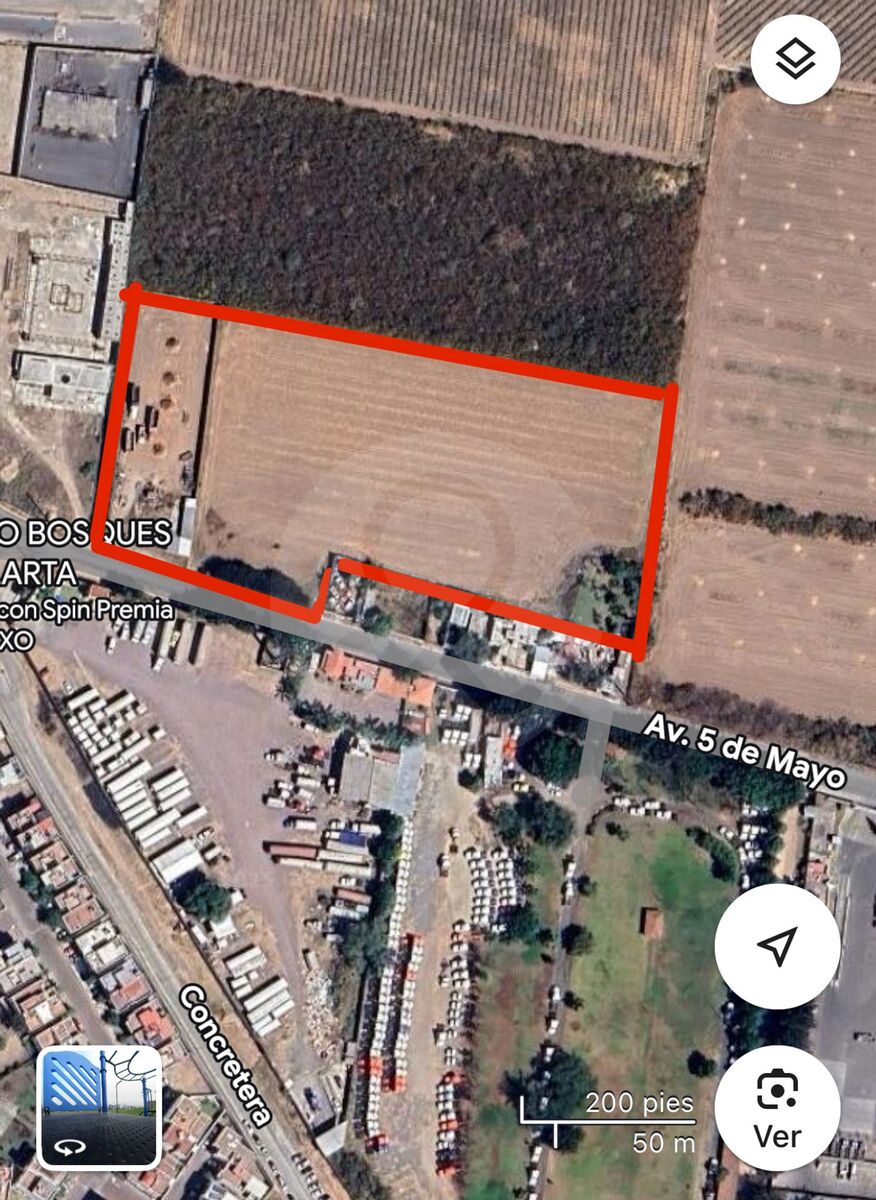Center map on my location
The height and width of the screenshot is (1200, 876).
click(x=777, y=946)
